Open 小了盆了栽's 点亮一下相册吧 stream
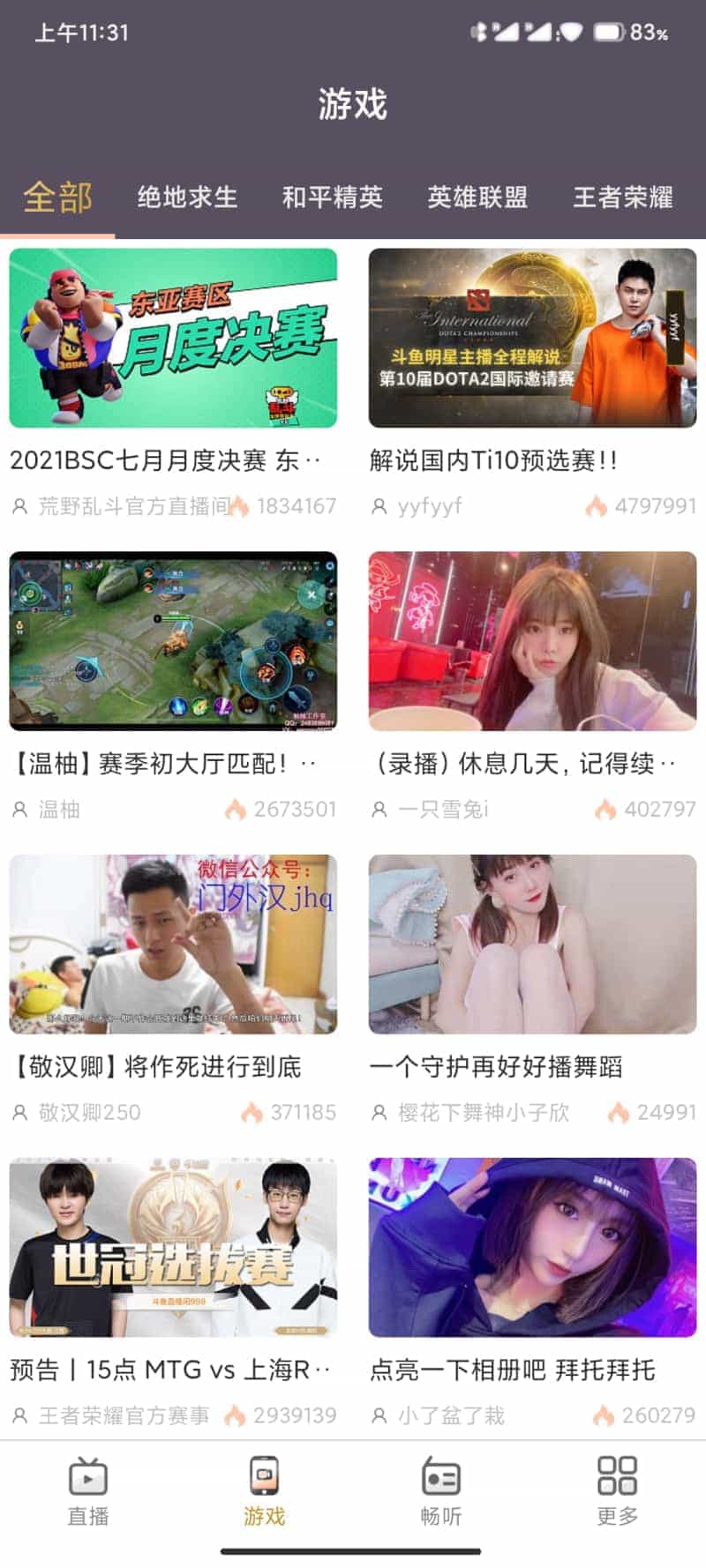706x1568 pixels. tap(532, 1247)
